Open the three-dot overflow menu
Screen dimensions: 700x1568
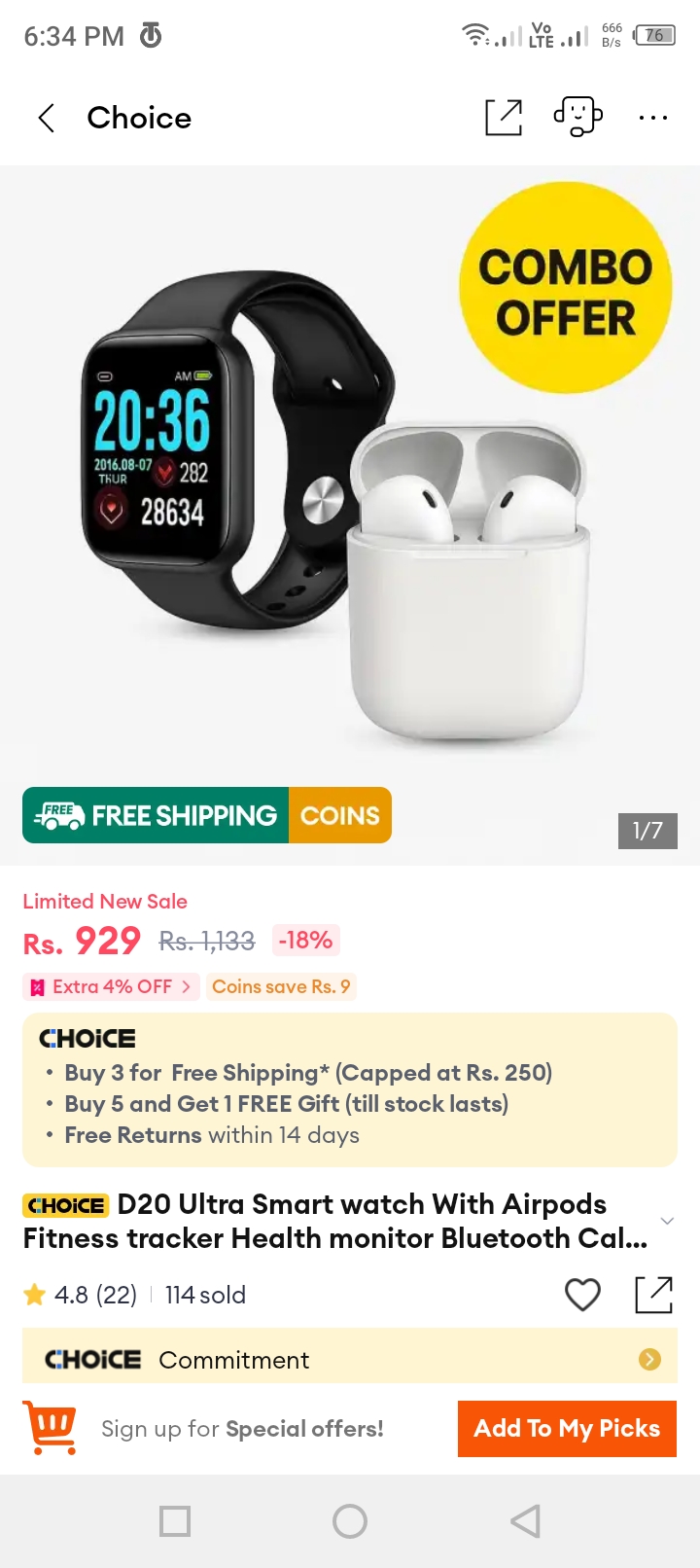point(652,118)
